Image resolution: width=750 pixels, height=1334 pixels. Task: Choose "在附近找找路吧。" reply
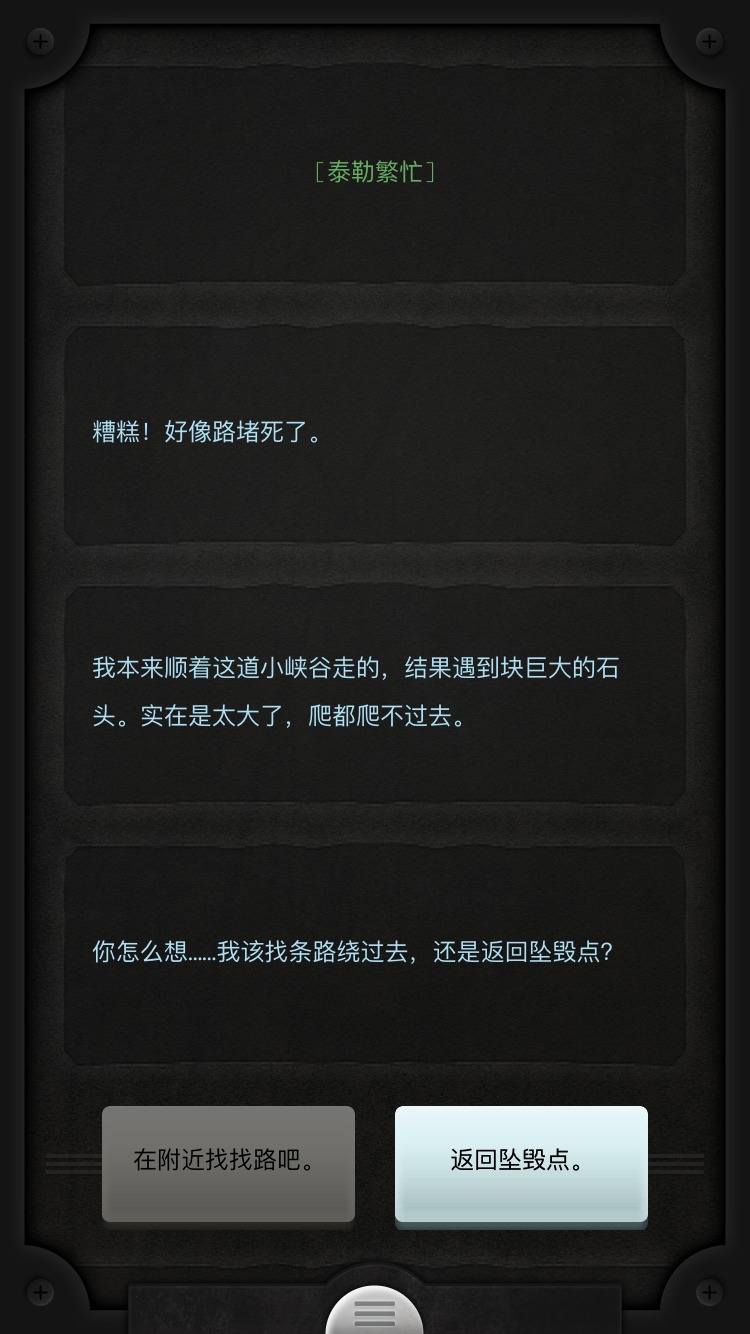click(x=228, y=1163)
